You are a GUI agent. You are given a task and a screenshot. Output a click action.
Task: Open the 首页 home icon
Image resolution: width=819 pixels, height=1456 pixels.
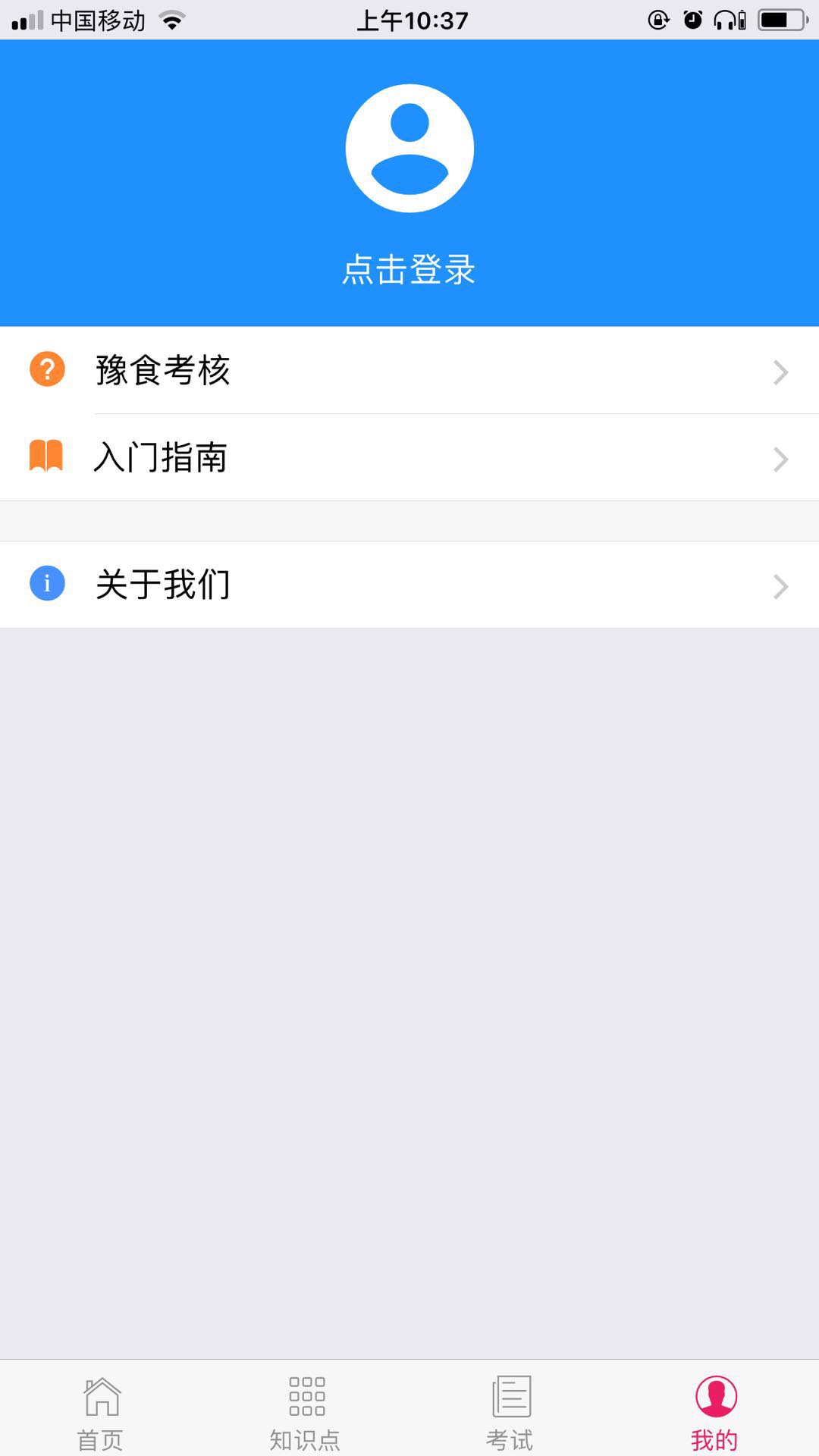[101, 1403]
